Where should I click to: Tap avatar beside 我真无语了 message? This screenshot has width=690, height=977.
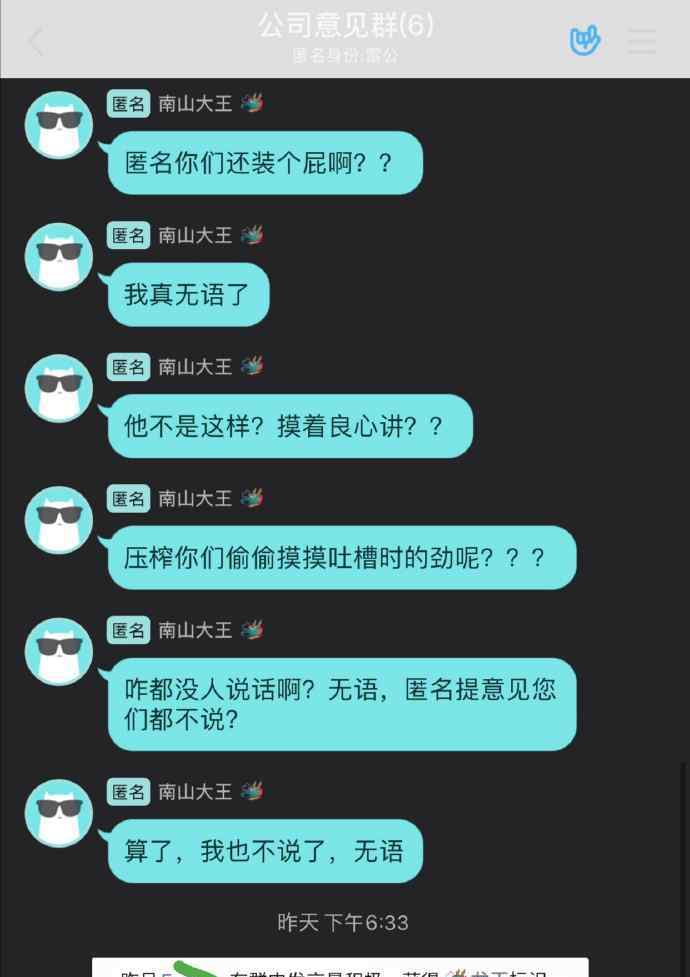[x=59, y=257]
